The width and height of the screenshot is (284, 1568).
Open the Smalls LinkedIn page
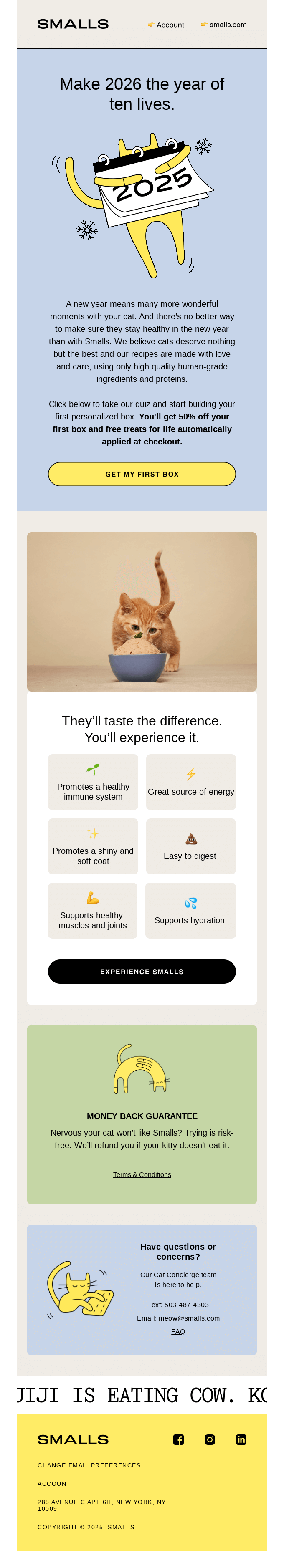241,1439
